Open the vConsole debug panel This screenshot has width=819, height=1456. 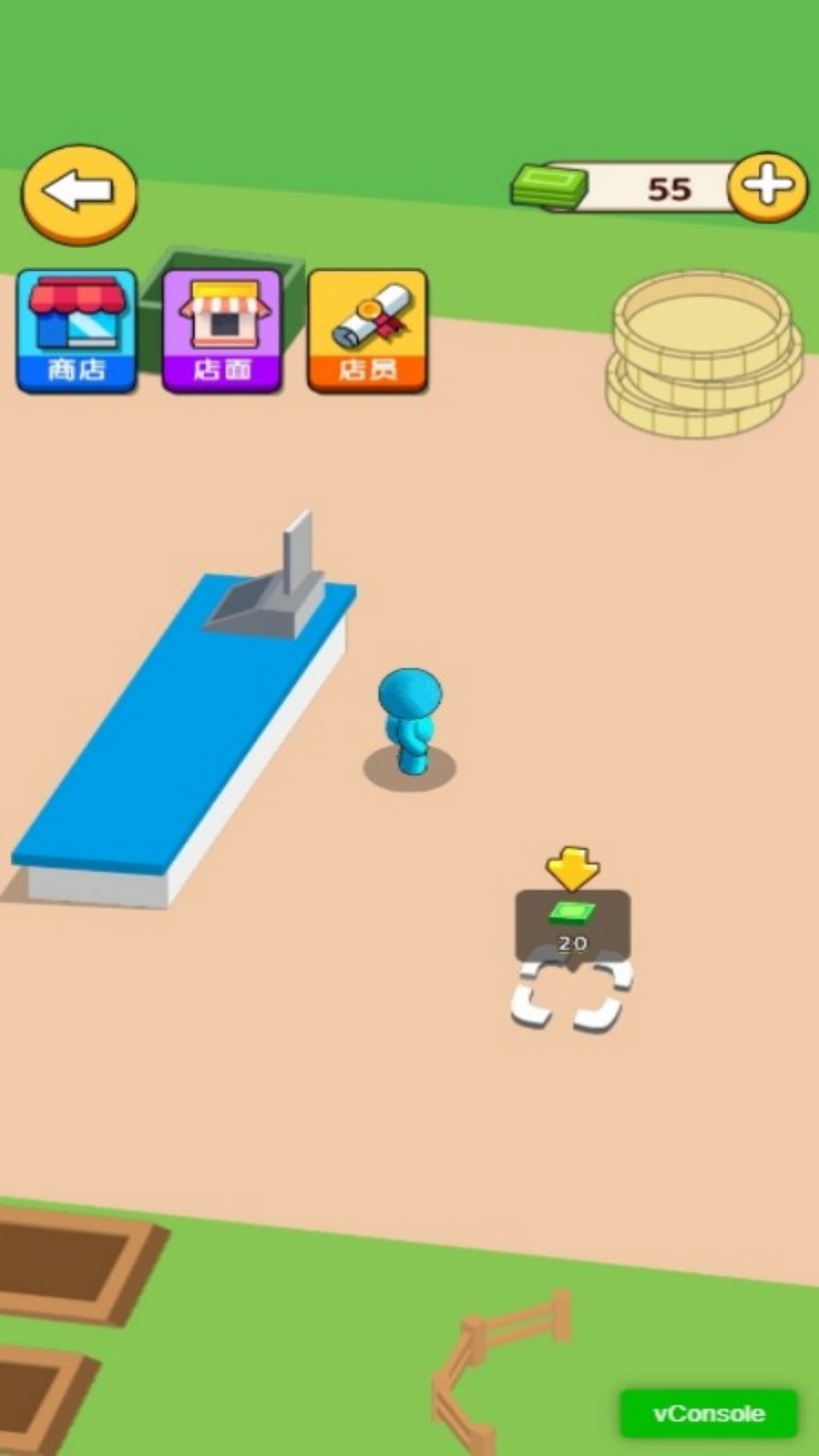coord(709,1414)
